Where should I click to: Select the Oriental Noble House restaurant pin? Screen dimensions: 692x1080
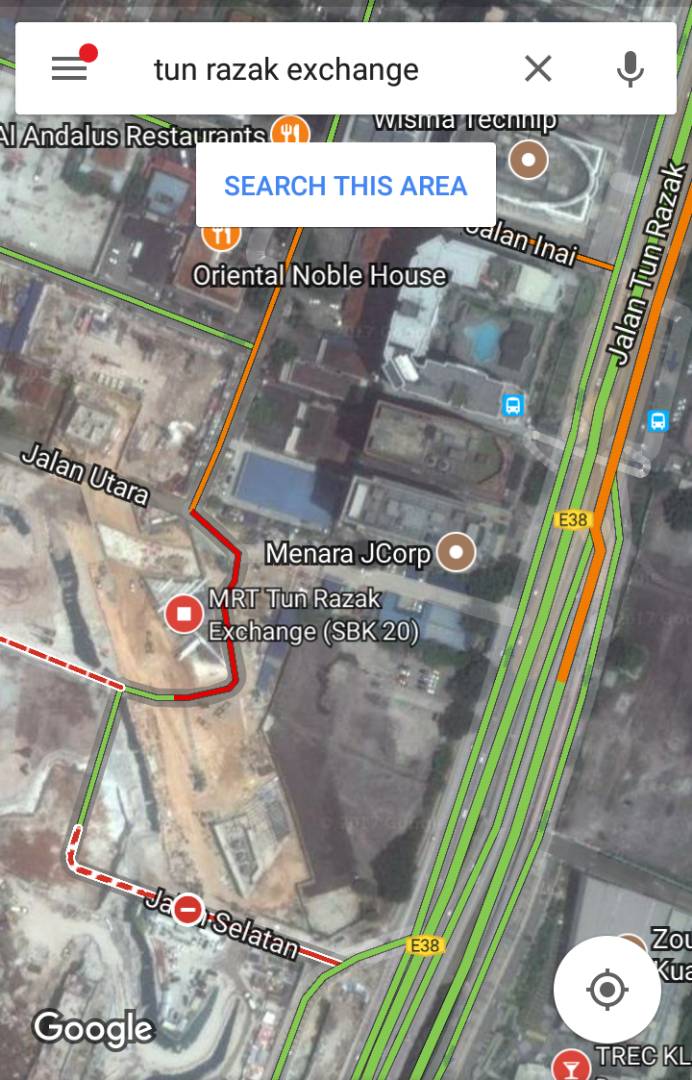220,236
